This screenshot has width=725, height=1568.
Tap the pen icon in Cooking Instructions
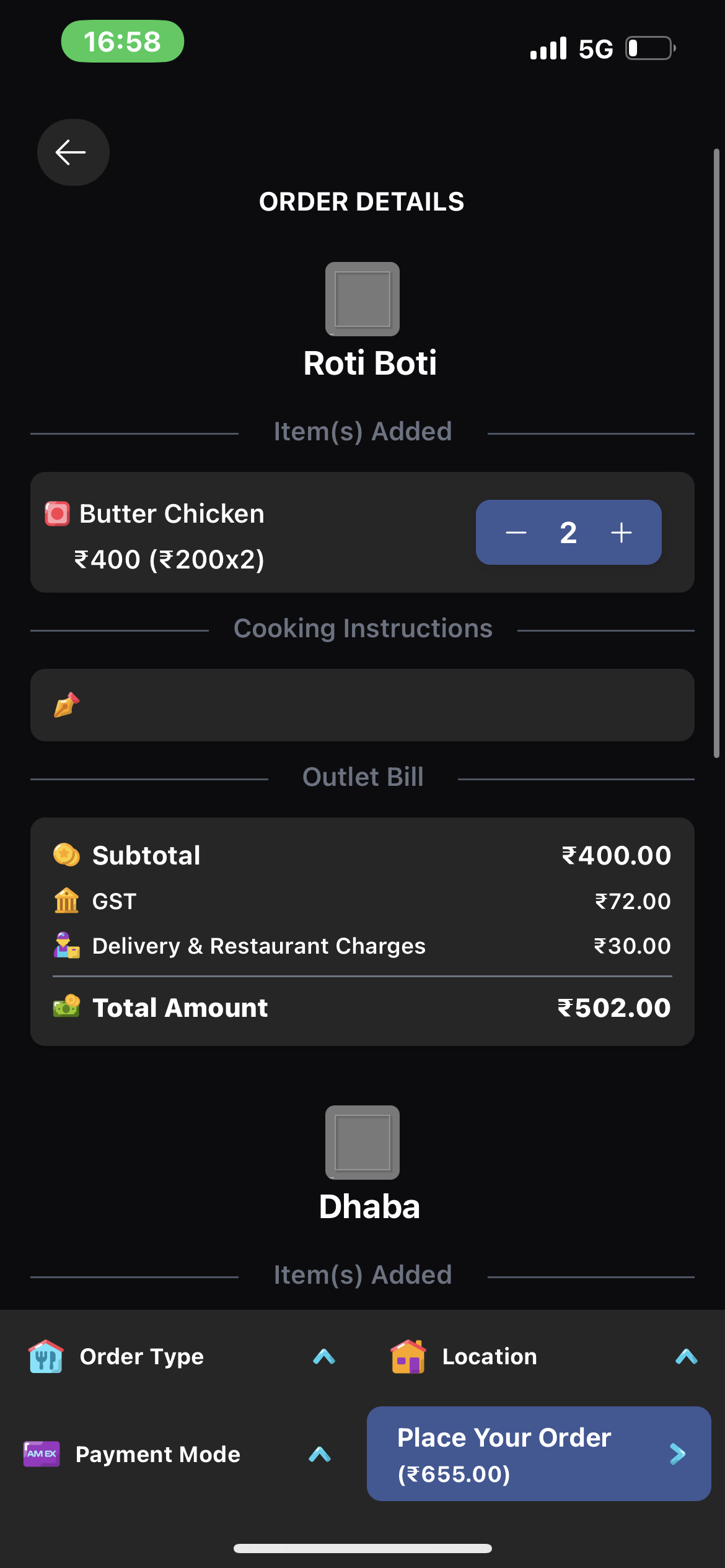66,705
